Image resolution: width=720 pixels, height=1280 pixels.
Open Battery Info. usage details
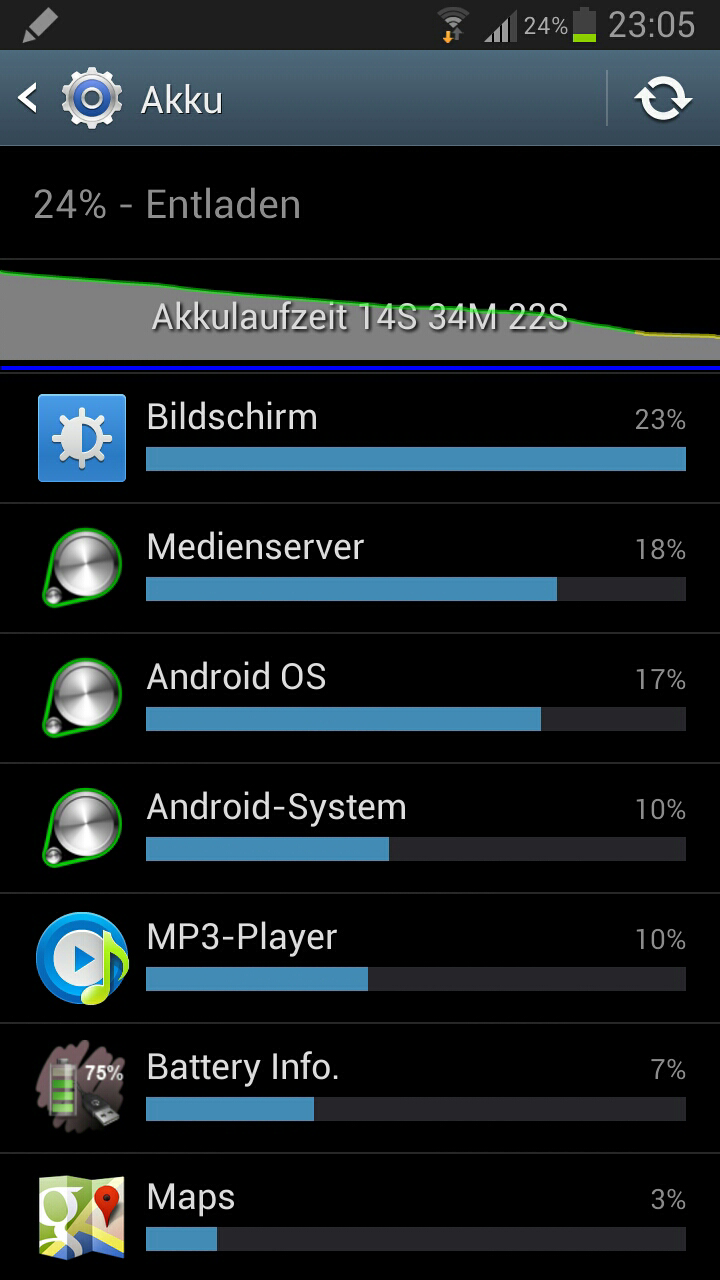tap(360, 1088)
